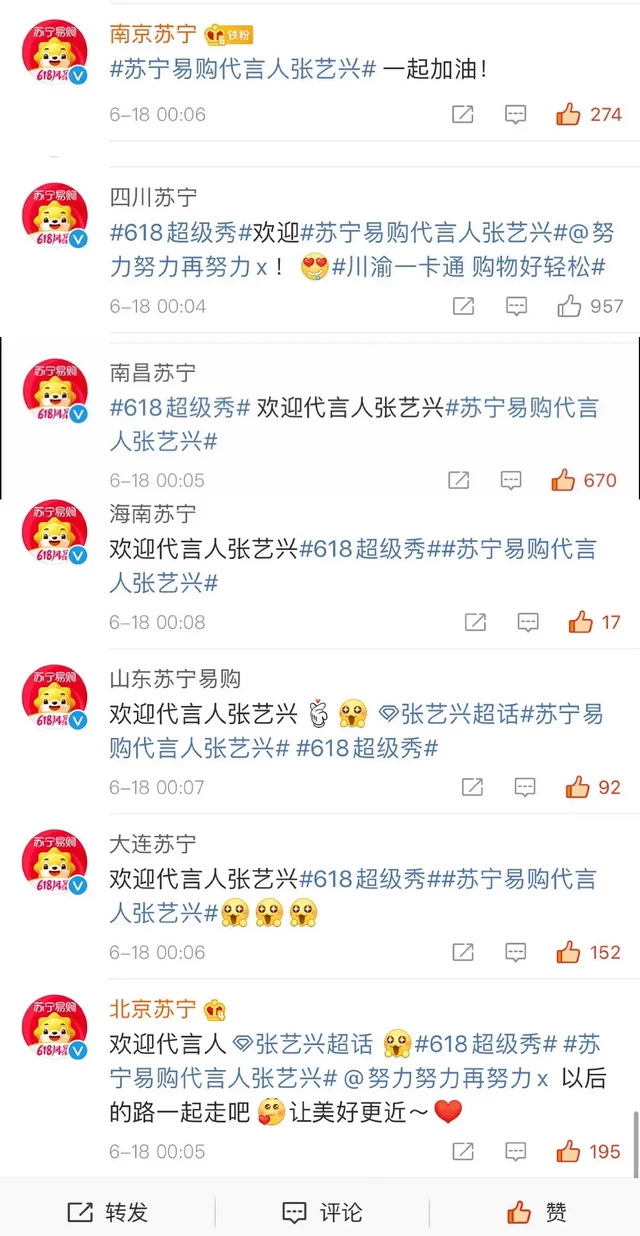Screen dimensions: 640x1236
Task: Like the comment from 四川苏宁
Action: pyautogui.click(x=570, y=306)
